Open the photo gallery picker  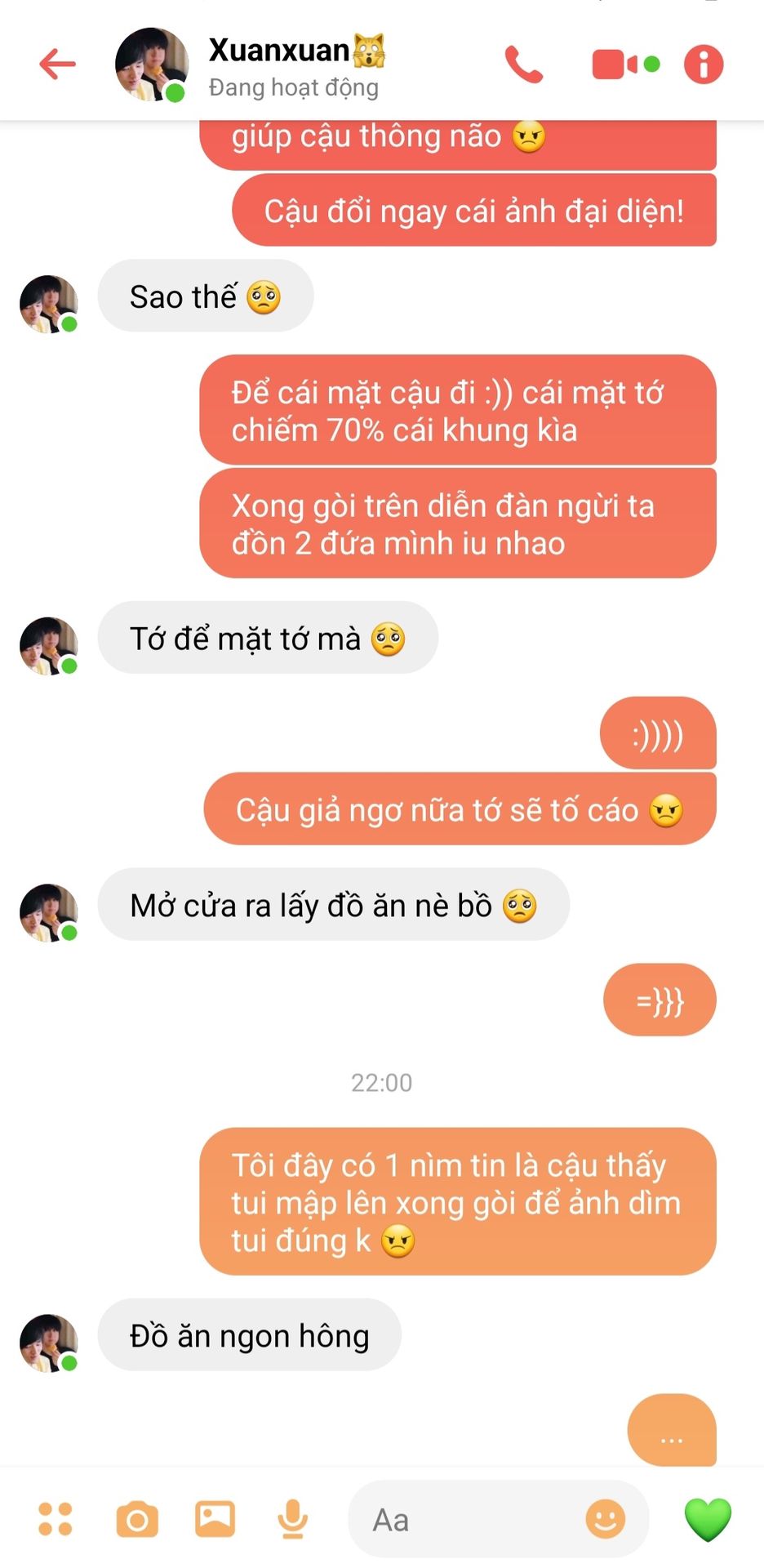point(215,1519)
